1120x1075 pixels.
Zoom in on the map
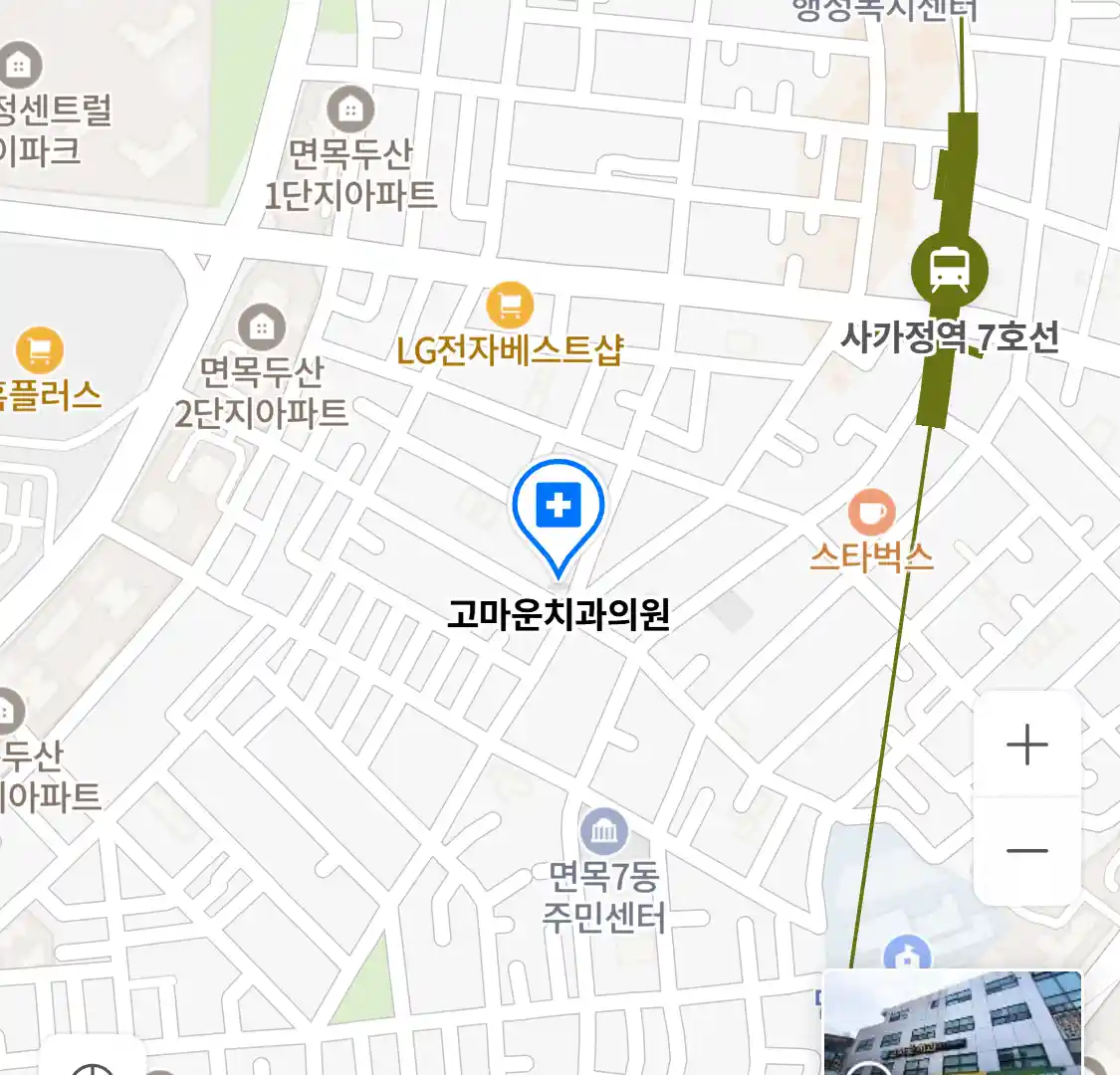[1026, 745]
